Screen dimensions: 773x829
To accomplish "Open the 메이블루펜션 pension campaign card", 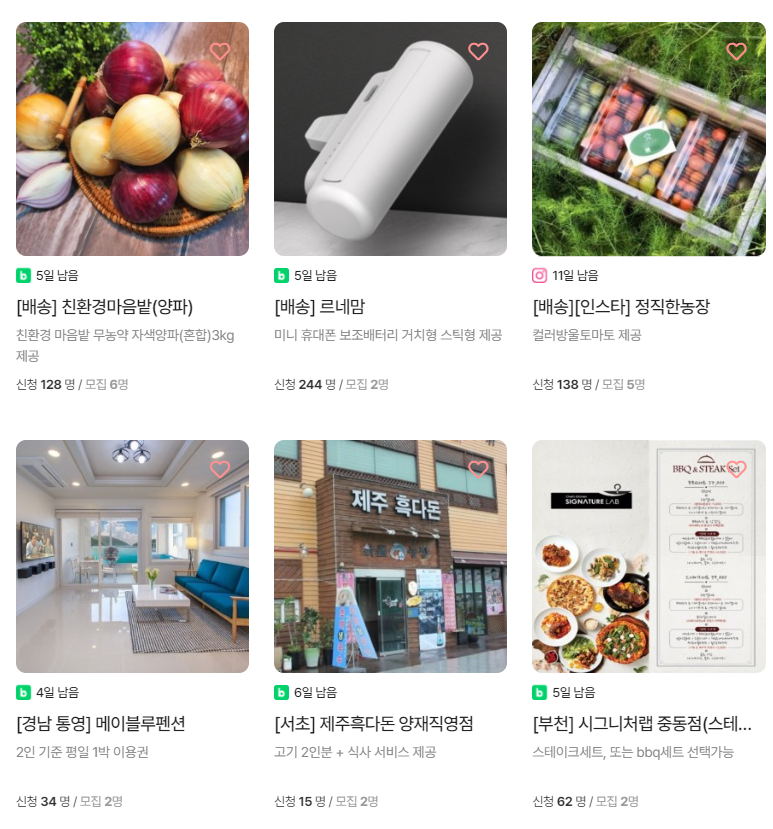I will (x=132, y=557).
